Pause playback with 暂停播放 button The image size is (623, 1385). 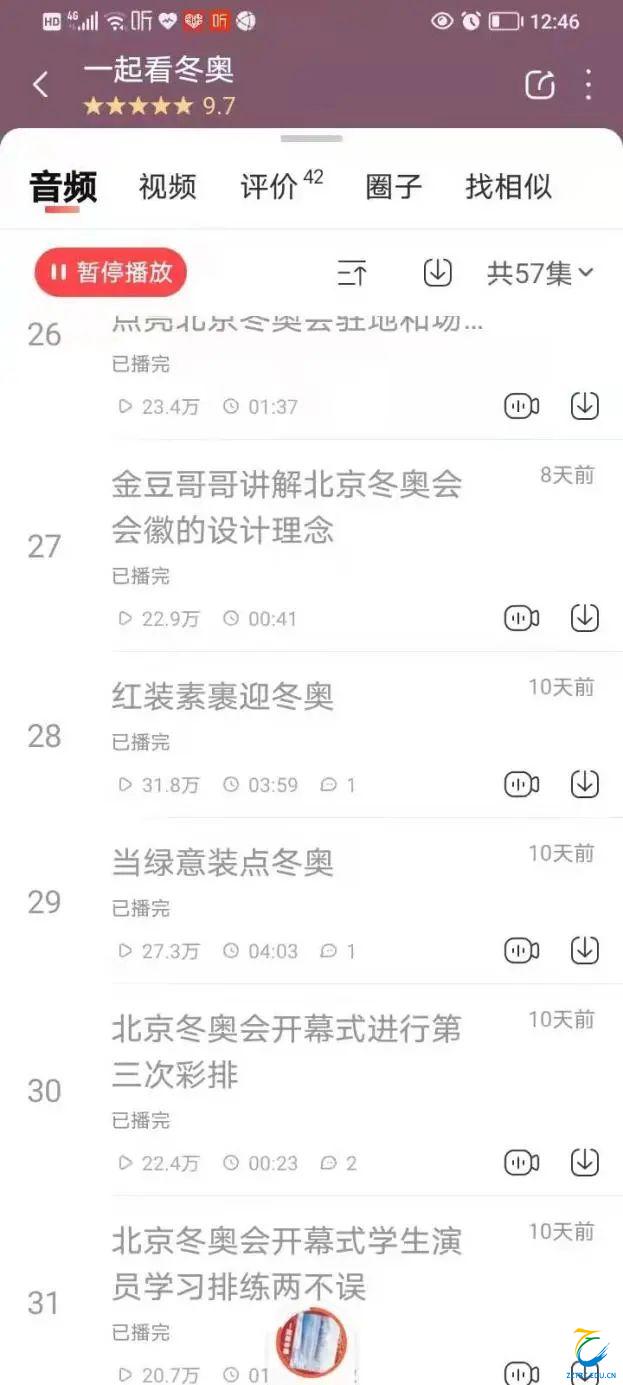point(111,273)
